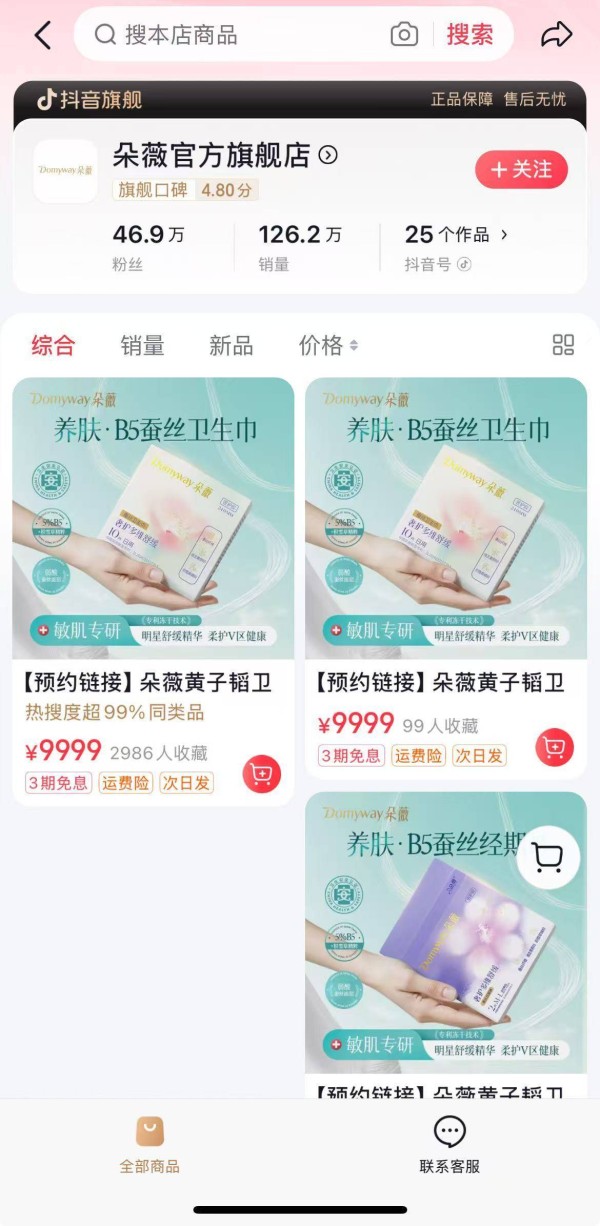600x1226 pixels.
Task: Follow the store with +关注
Action: click(521, 170)
